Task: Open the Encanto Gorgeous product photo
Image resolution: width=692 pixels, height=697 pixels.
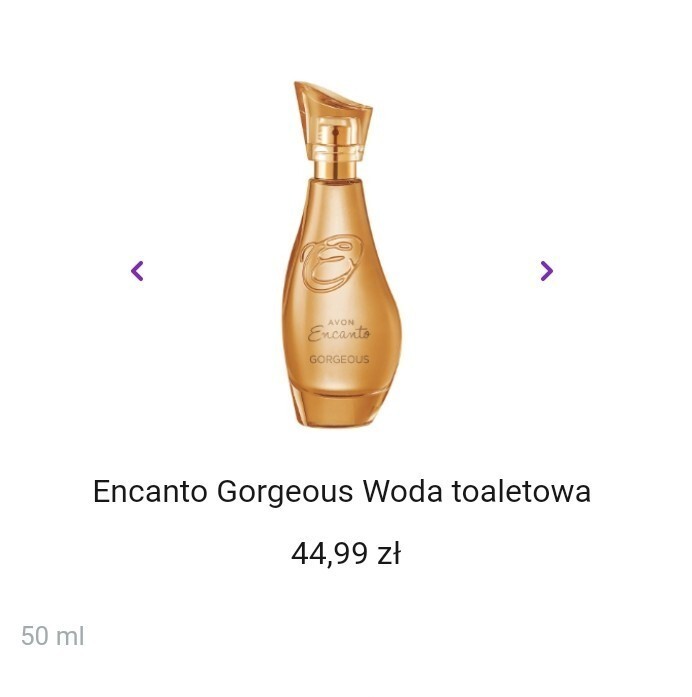Action: click(x=340, y=255)
